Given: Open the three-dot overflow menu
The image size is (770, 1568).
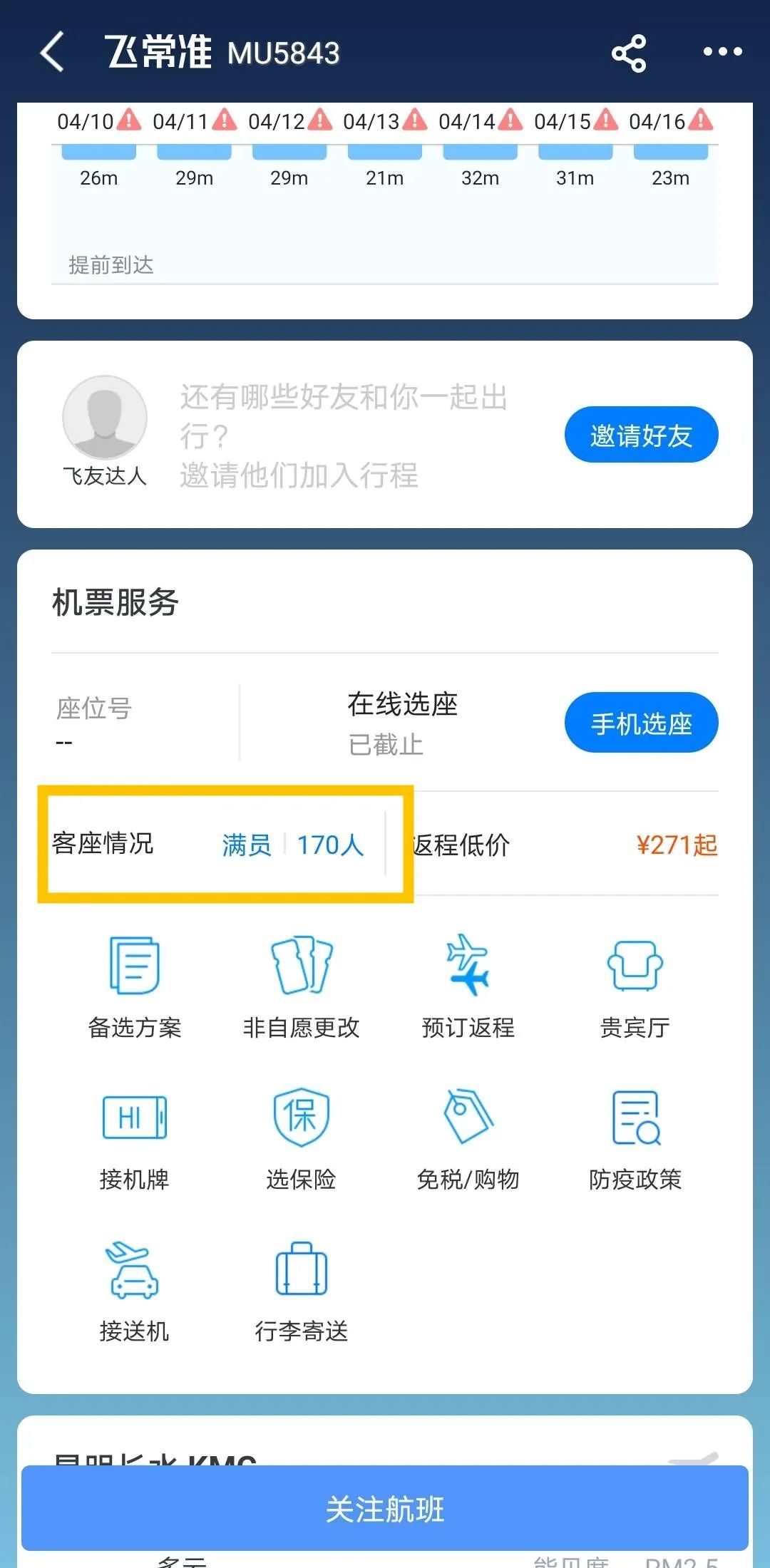Looking at the screenshot, I should coord(722,52).
